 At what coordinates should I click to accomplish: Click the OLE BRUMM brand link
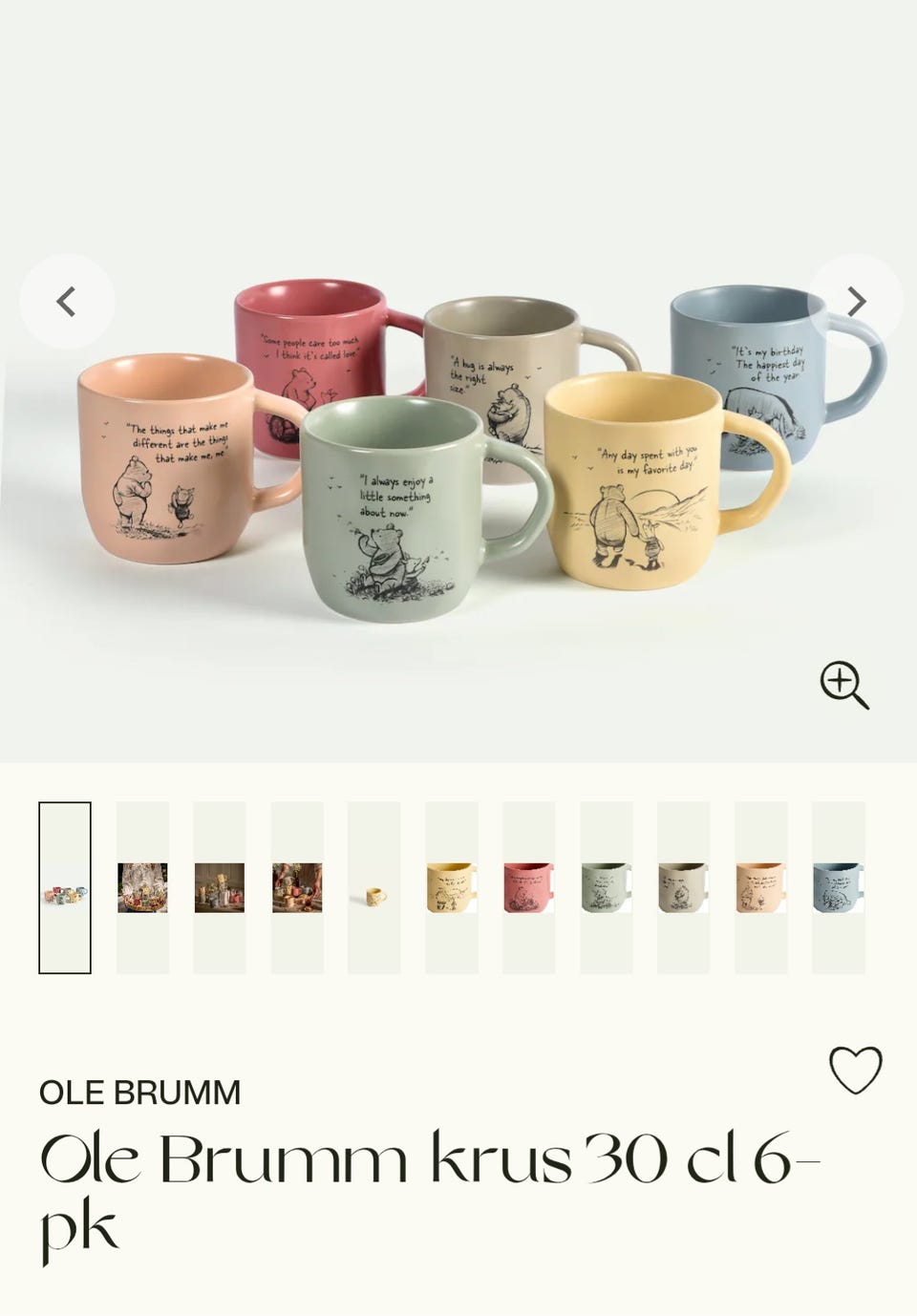(x=141, y=1093)
